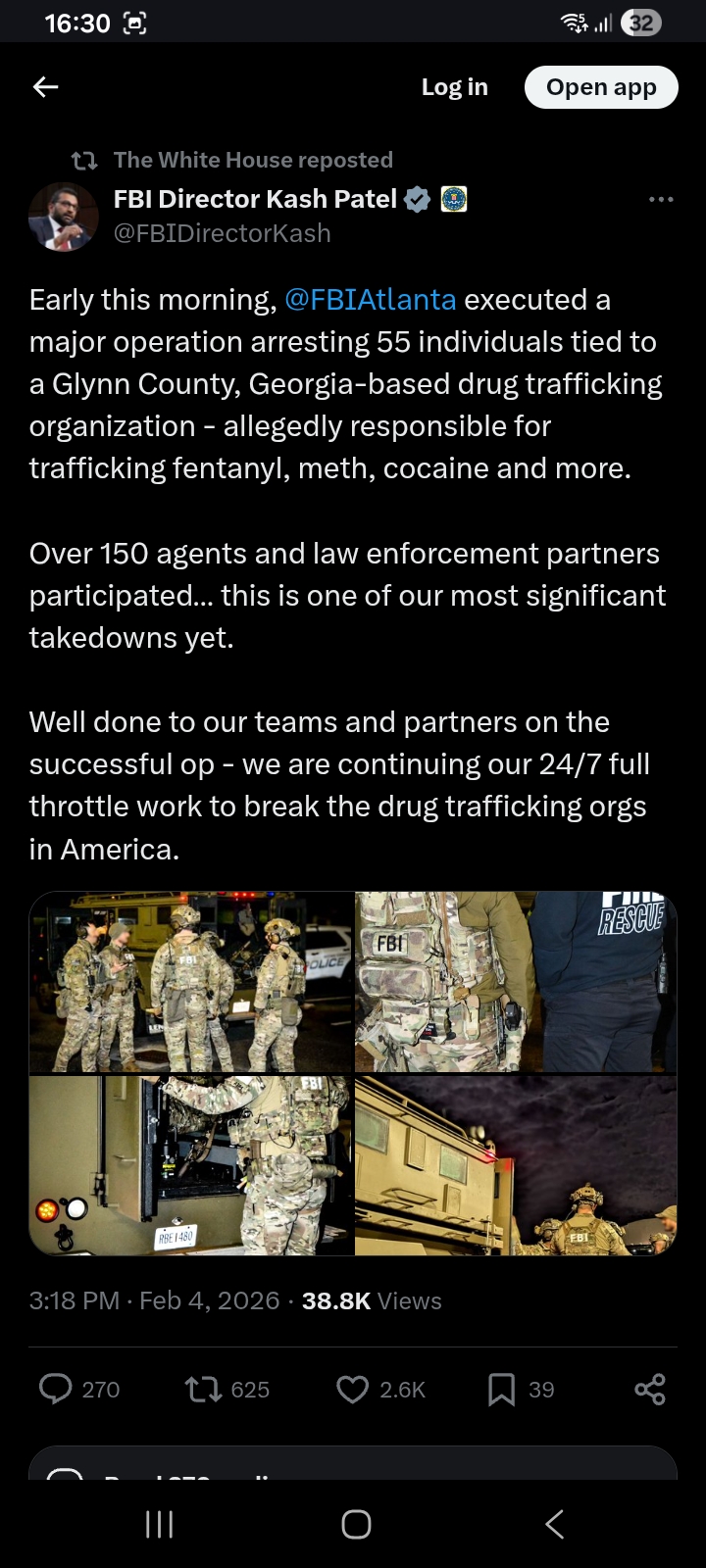
Task: Like the post with the heart icon
Action: (352, 1389)
